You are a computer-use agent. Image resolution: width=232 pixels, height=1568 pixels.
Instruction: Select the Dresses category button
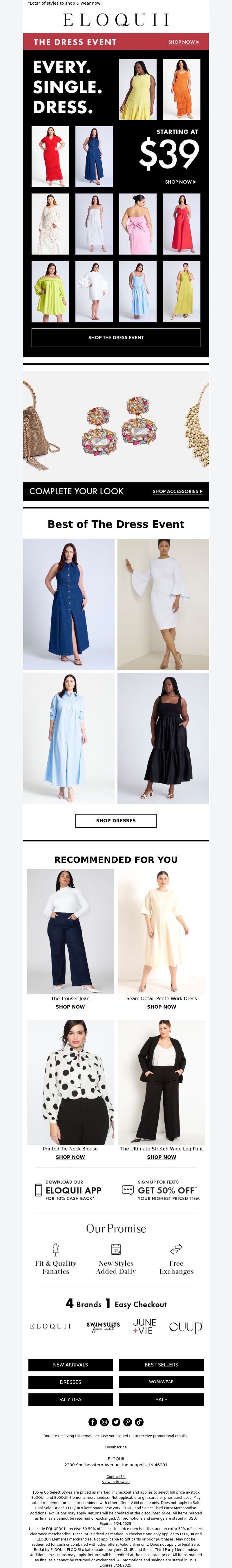70,1382
